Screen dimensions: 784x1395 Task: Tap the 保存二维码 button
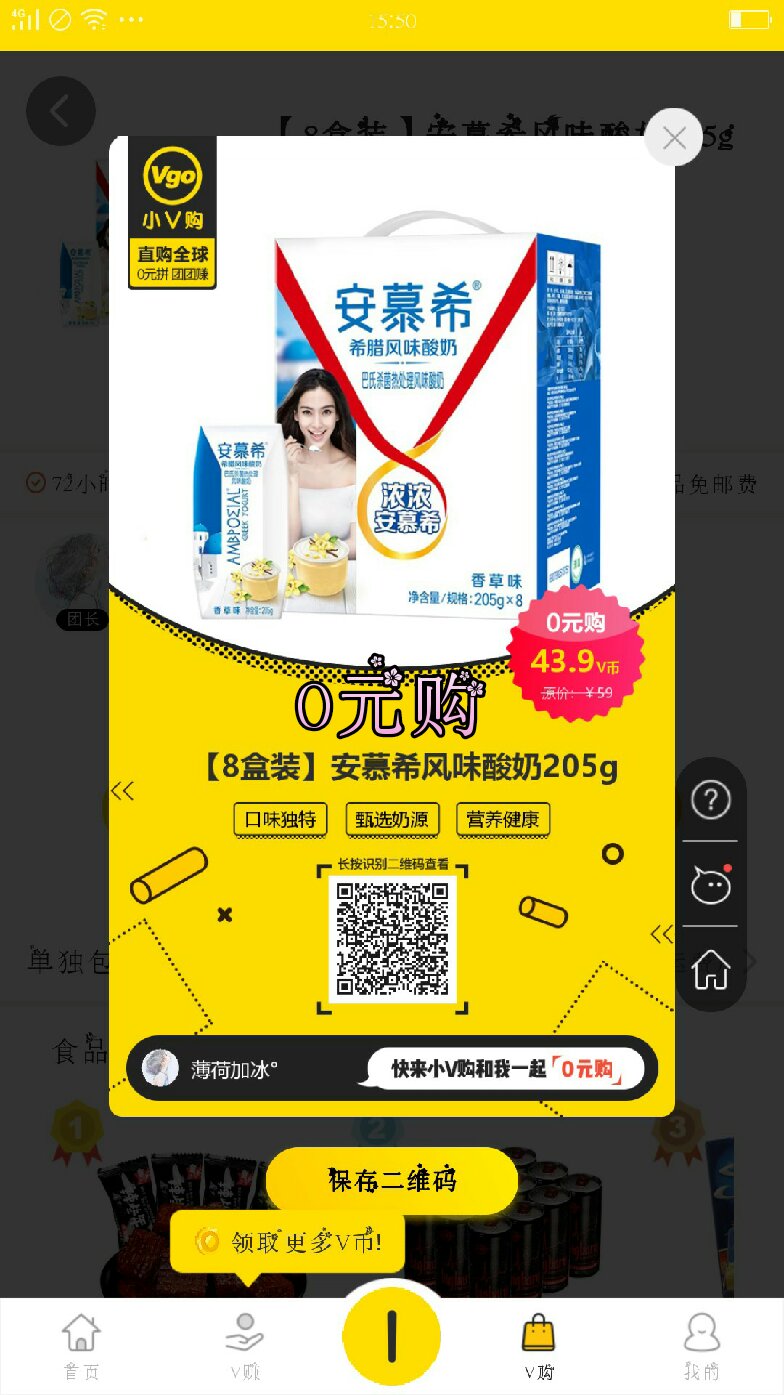click(x=392, y=1180)
